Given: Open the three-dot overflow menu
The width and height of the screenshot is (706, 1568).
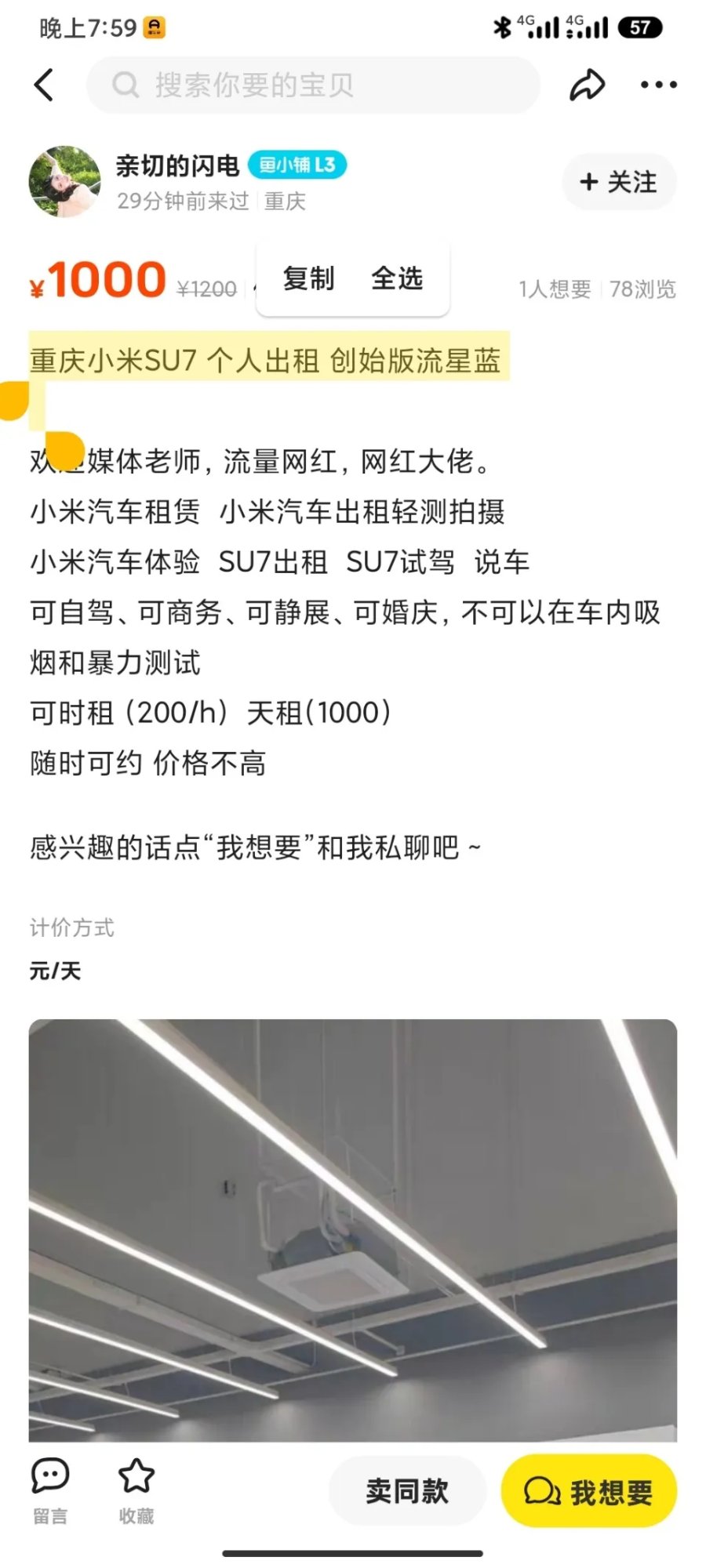Looking at the screenshot, I should 659,85.
